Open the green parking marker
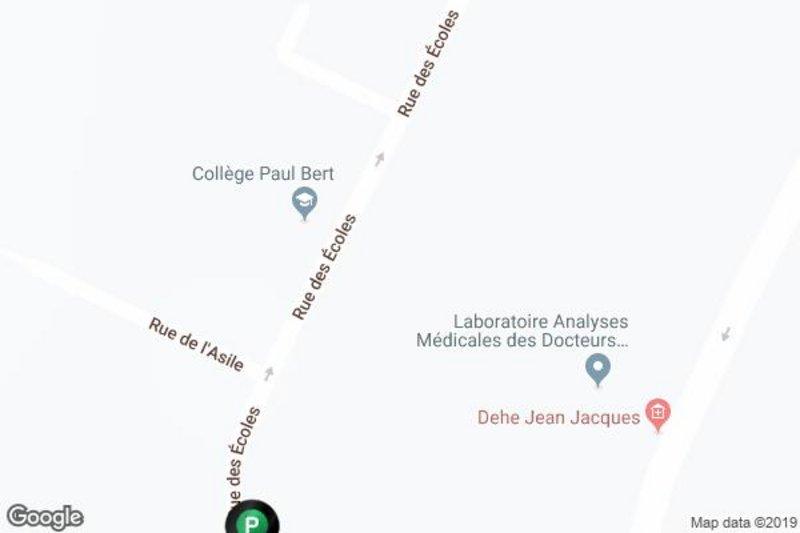The image size is (800, 533). click(x=252, y=521)
